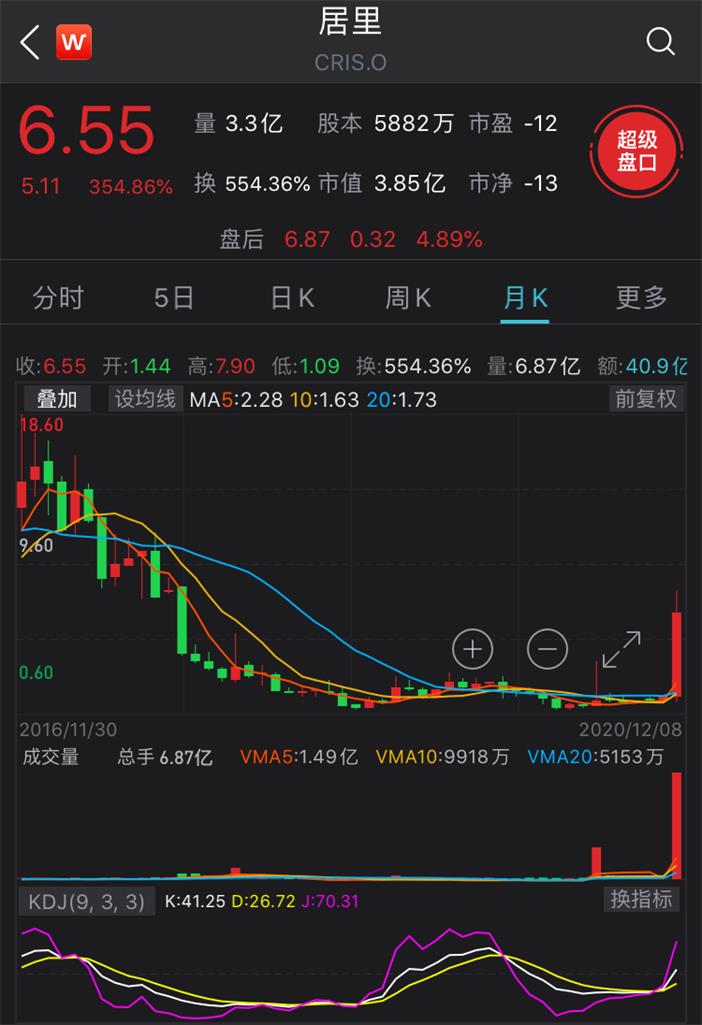
Task: Select the 日K chart tab
Action: click(x=292, y=298)
